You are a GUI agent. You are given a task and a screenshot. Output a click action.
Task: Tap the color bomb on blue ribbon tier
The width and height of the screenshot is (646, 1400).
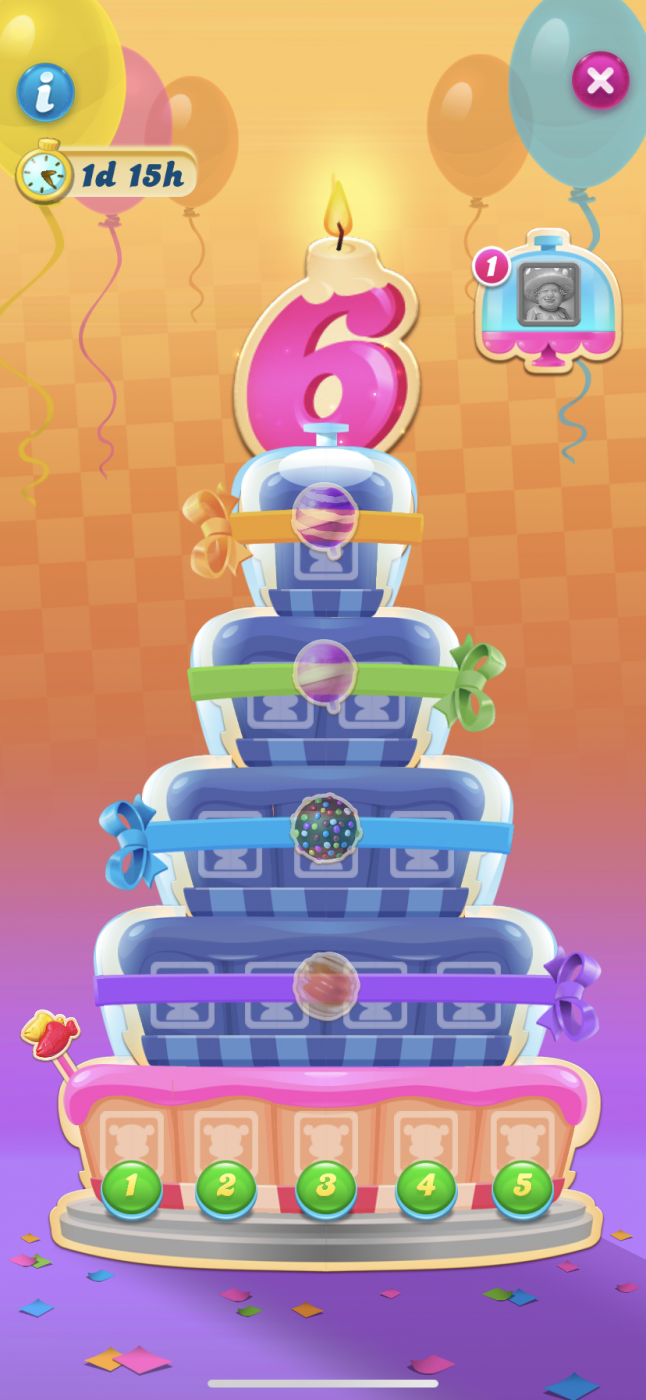pyautogui.click(x=325, y=828)
